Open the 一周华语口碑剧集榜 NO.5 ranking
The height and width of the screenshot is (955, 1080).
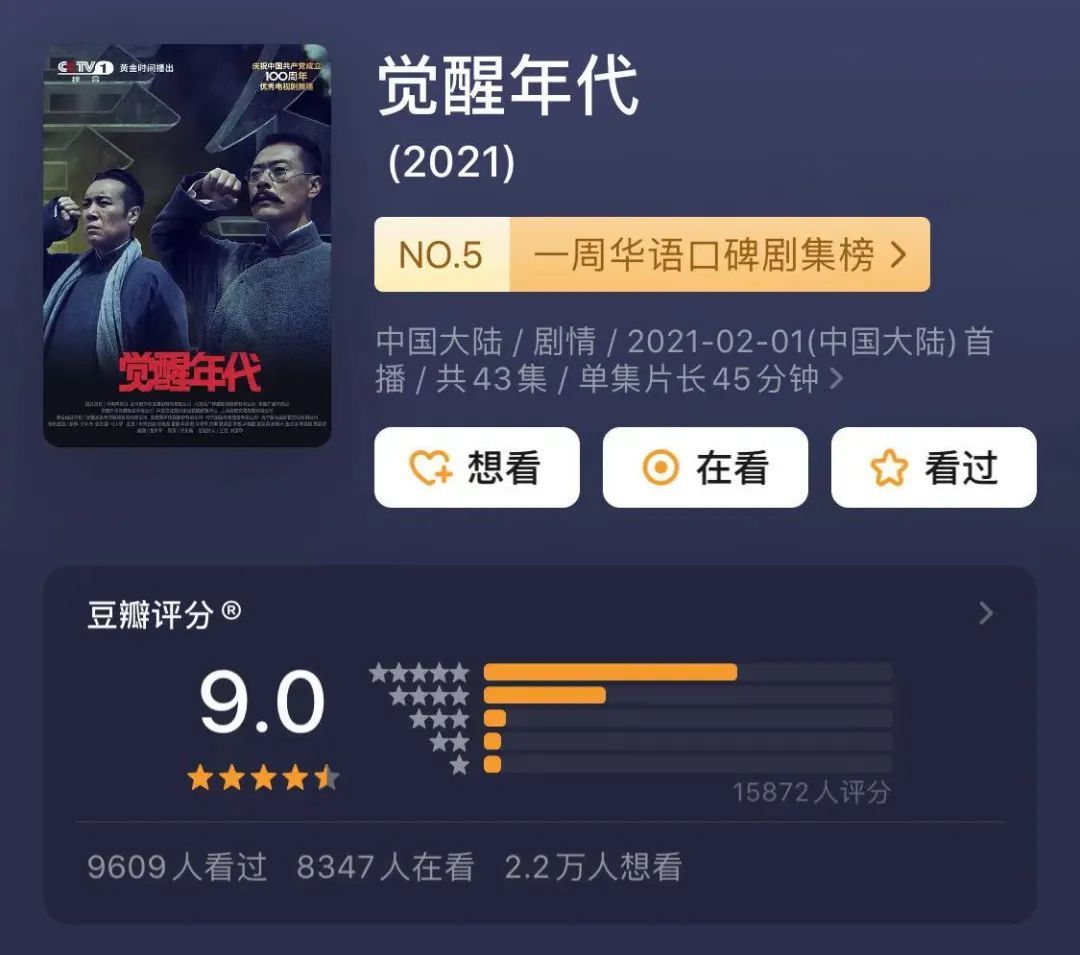click(x=652, y=255)
